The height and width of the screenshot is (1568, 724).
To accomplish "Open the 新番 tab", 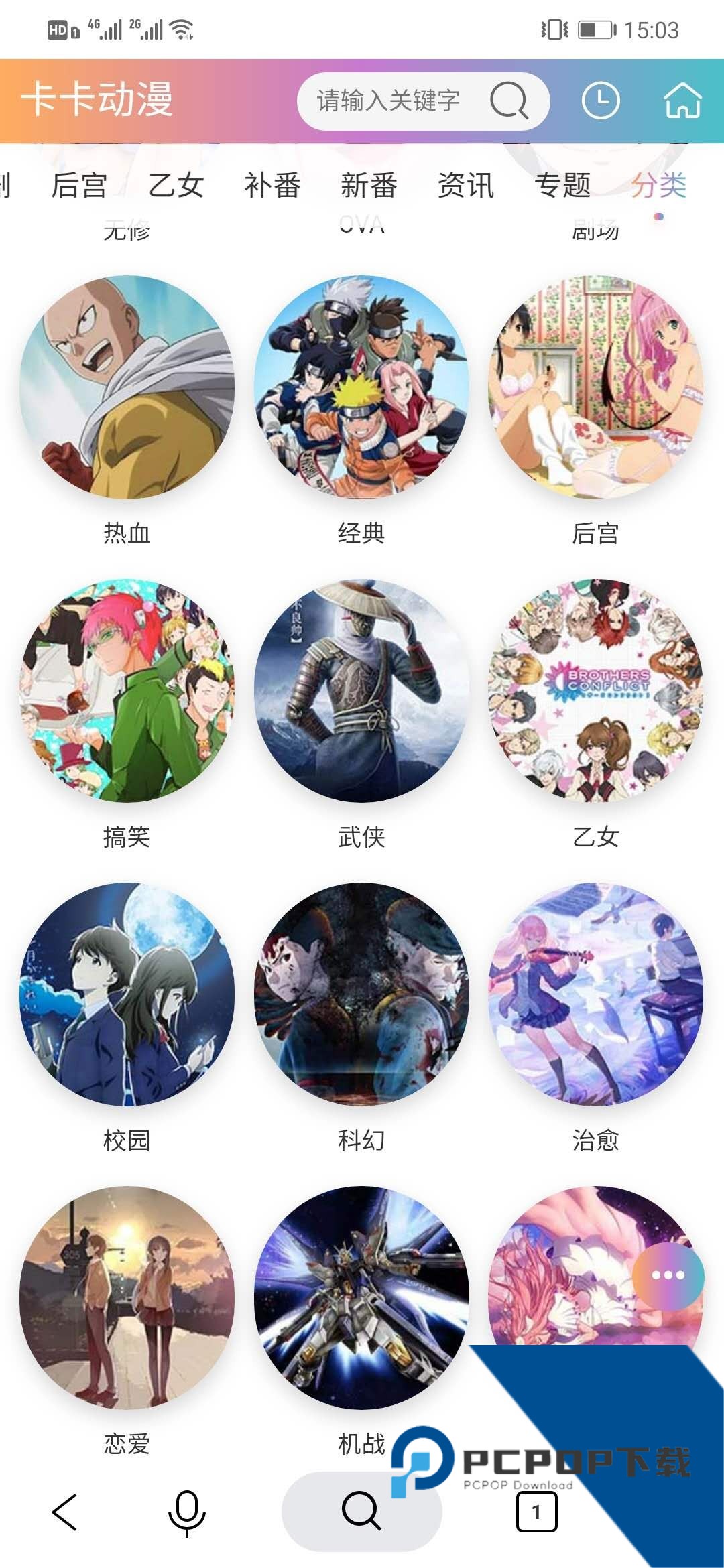I will click(x=369, y=185).
